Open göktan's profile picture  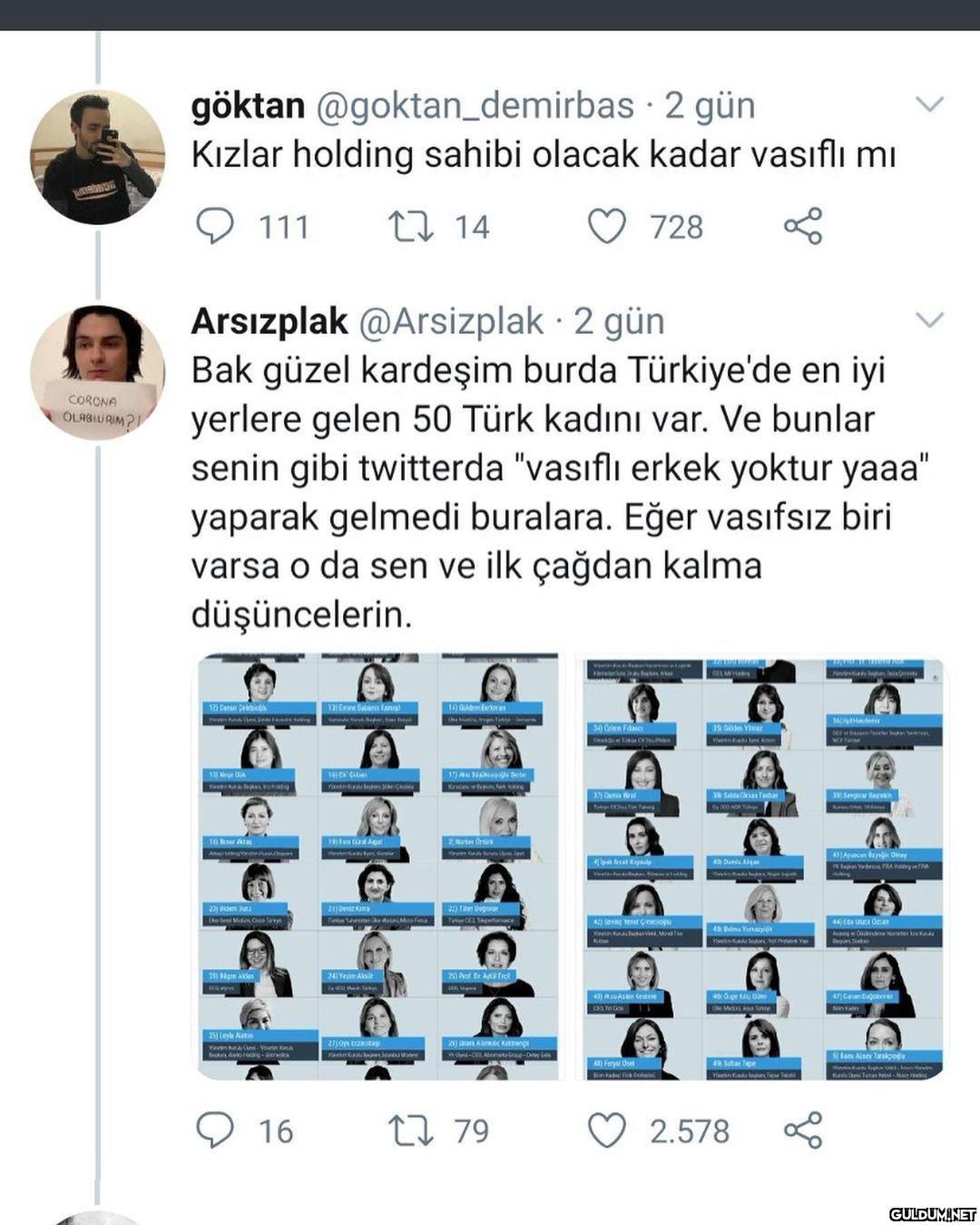pos(98,157)
